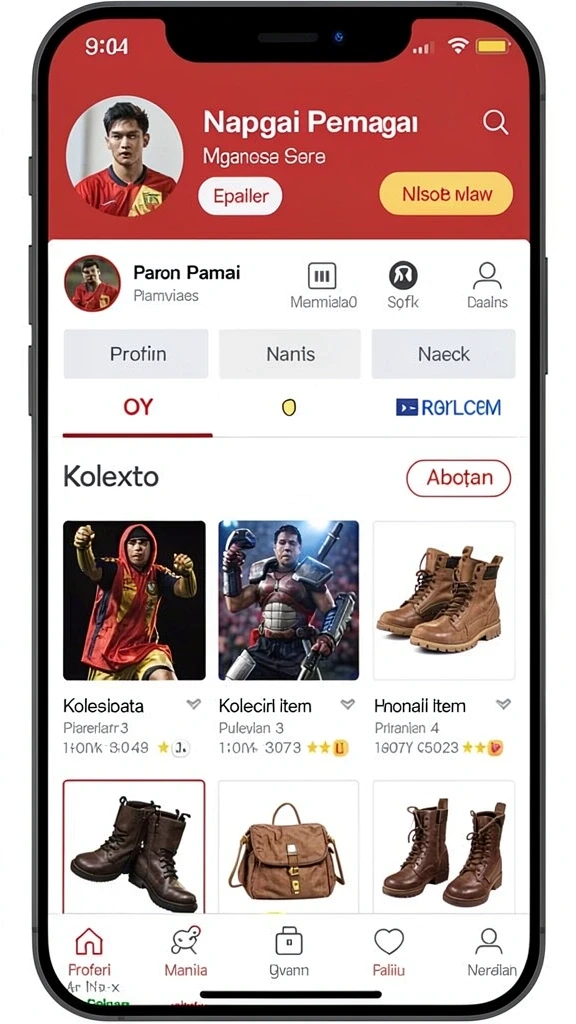Open the Faliiu heart tab
This screenshot has height=1024, width=576.
click(389, 952)
